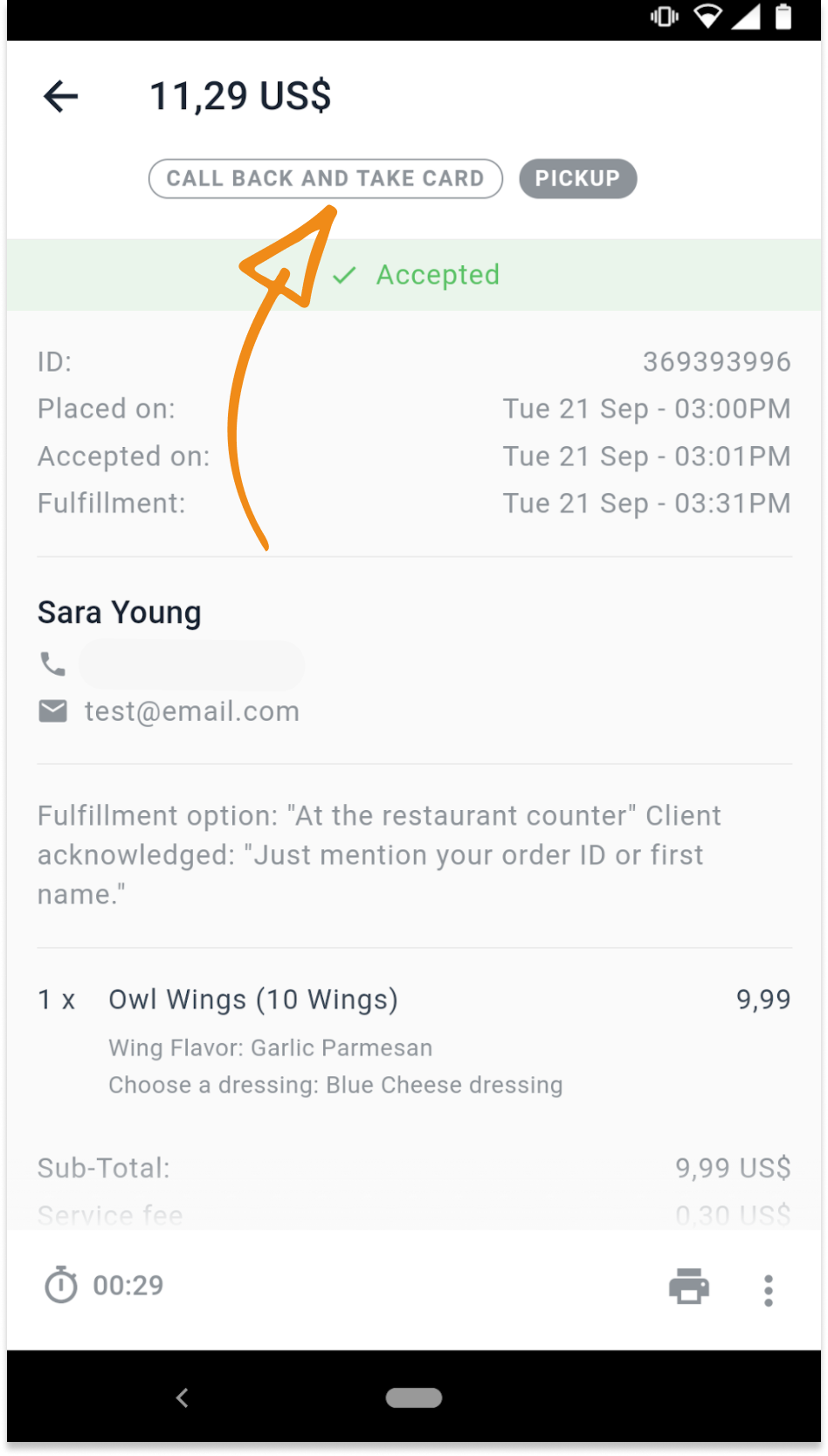The height and width of the screenshot is (1456, 828).
Task: Go back using the top arrow
Action: (x=61, y=96)
